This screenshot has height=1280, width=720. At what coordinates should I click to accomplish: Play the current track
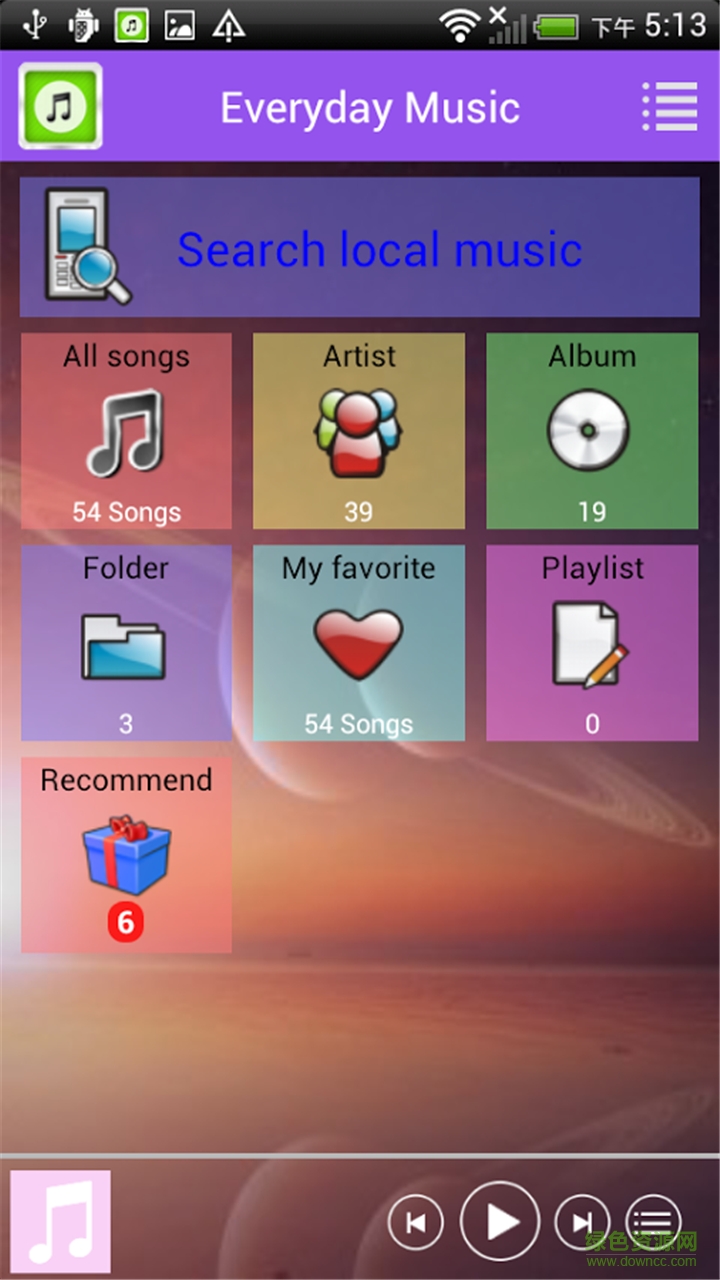[499, 1220]
